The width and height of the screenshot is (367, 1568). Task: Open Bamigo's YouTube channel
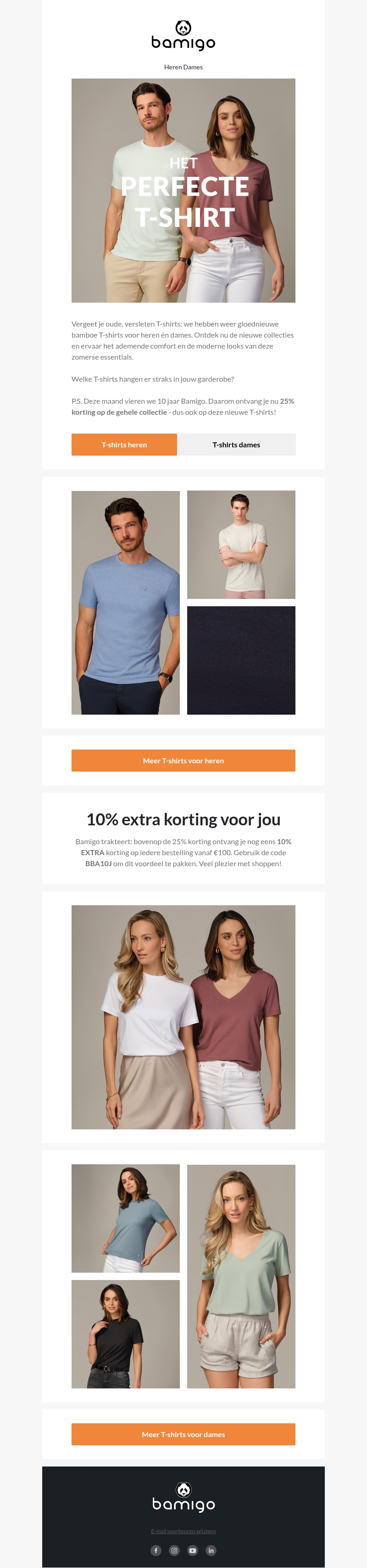[x=193, y=1551]
